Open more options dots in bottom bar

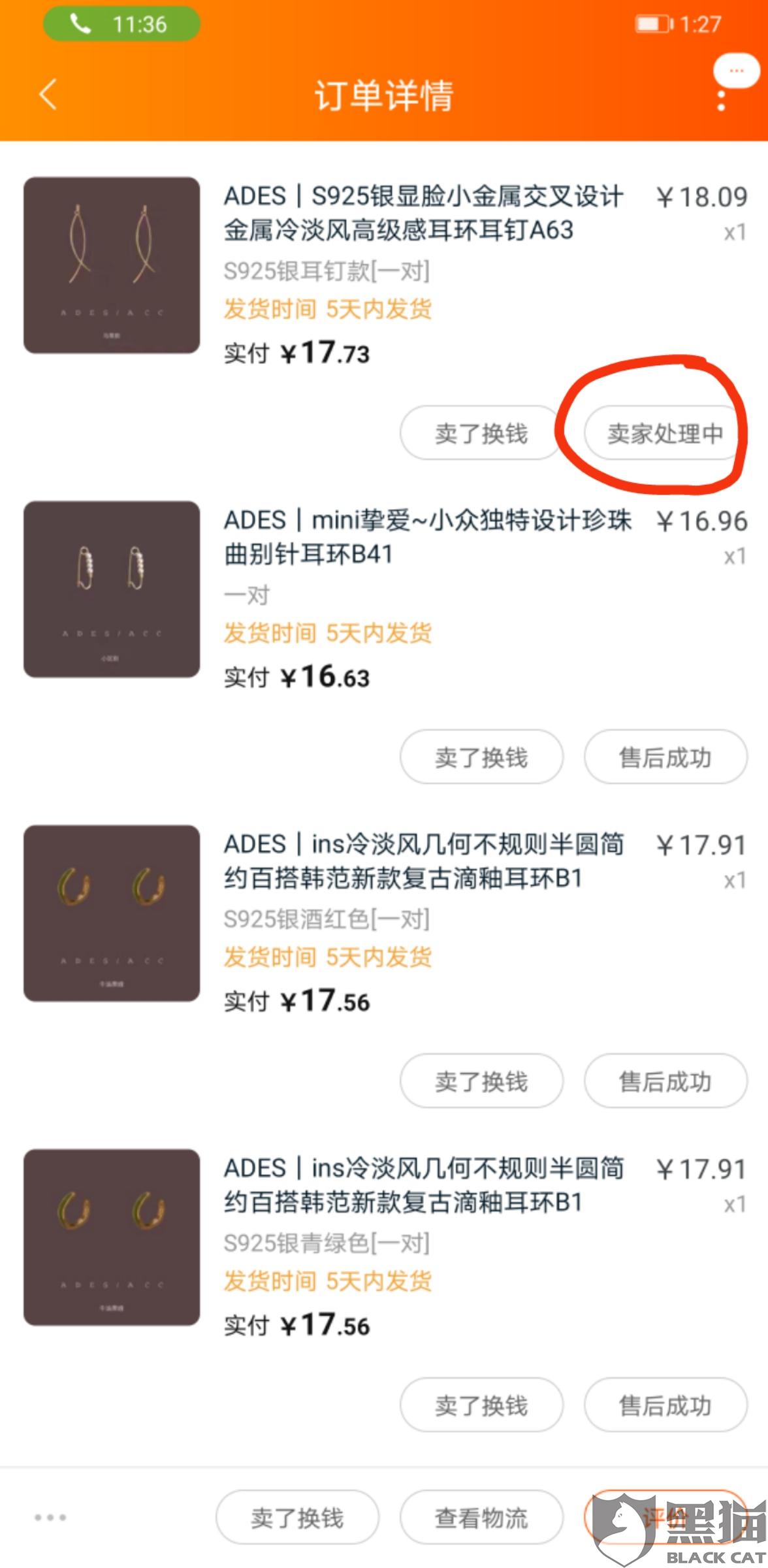50,1517
